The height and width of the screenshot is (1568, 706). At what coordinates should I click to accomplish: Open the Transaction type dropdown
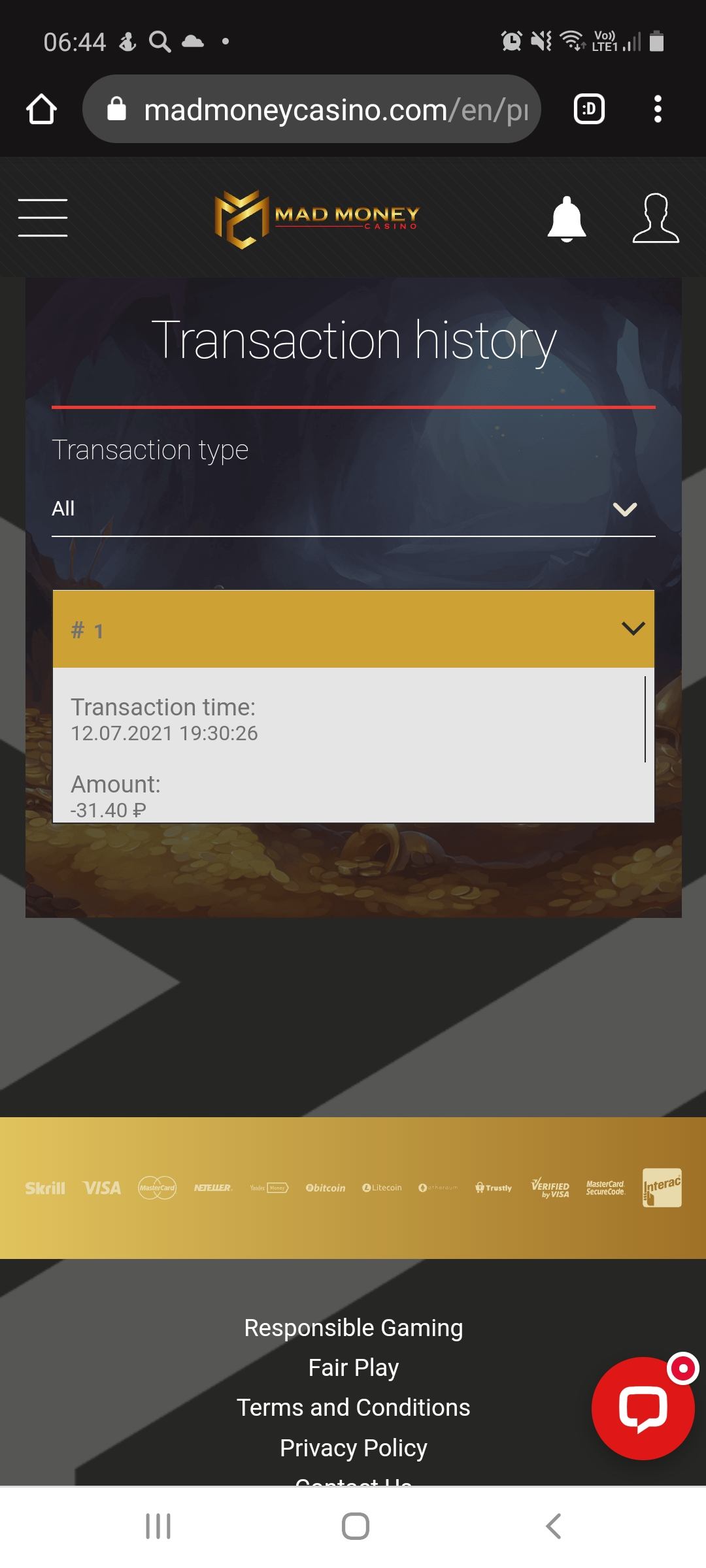353,509
